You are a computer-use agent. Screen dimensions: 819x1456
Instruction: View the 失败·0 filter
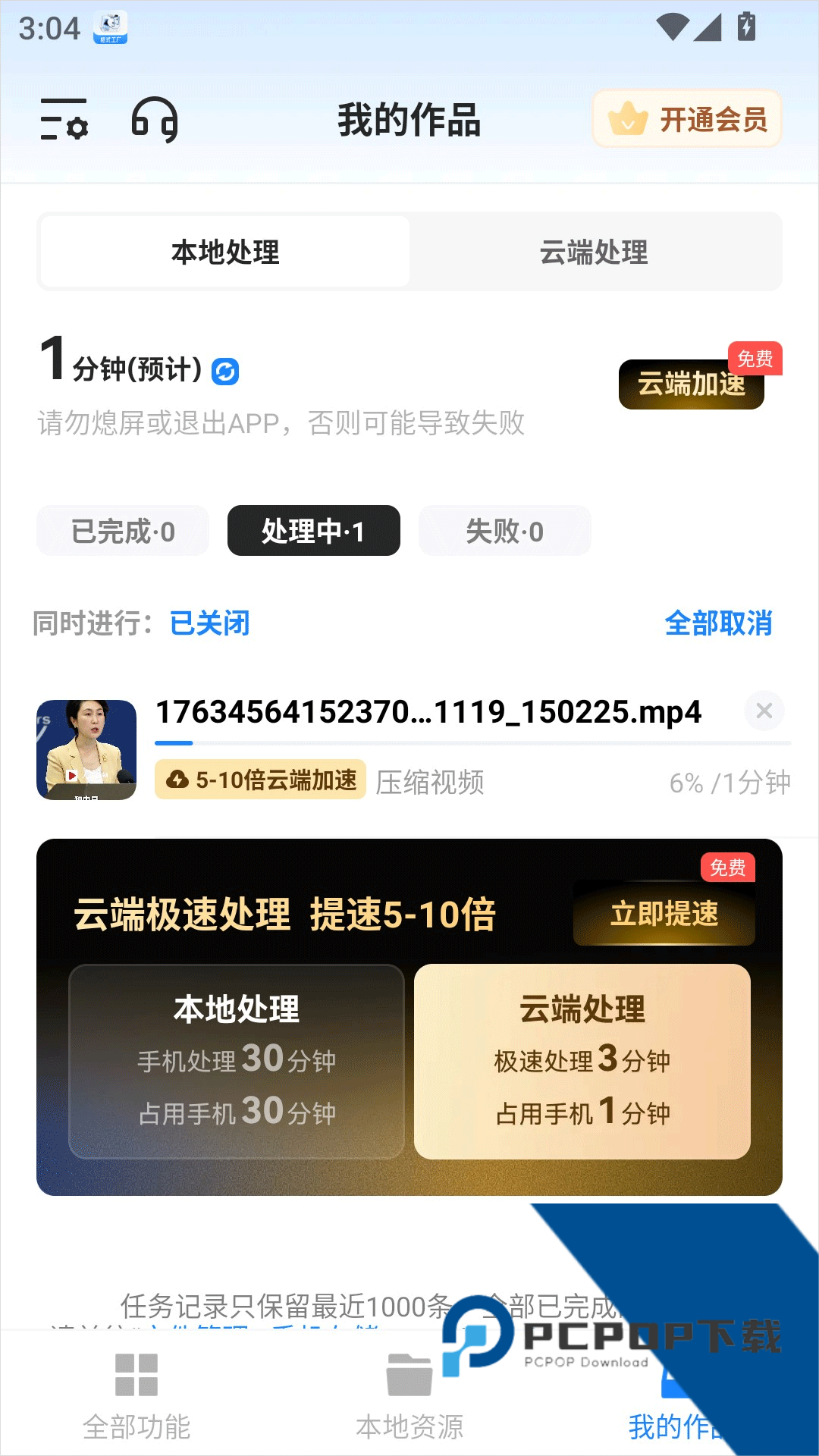[x=505, y=531]
